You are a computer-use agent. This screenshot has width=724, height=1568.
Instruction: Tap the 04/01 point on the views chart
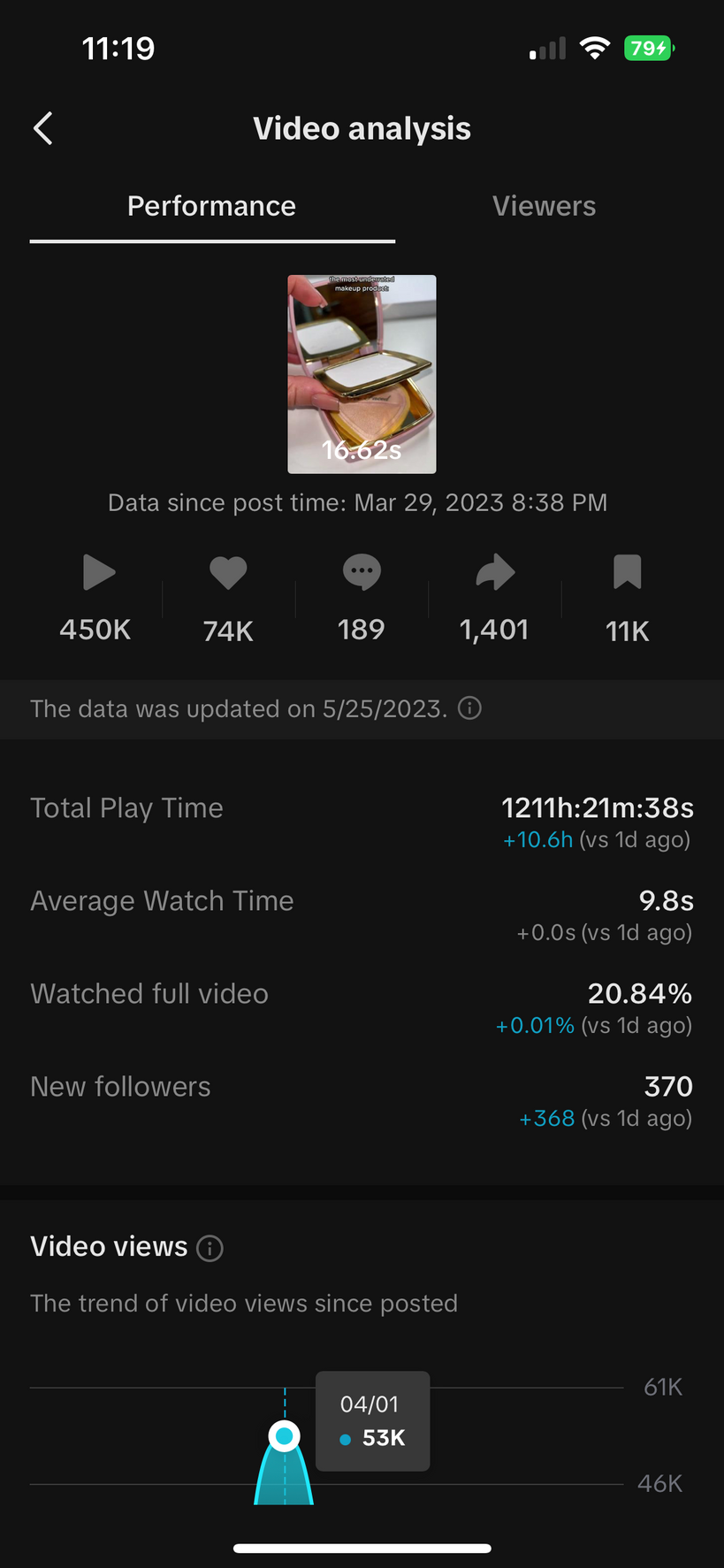point(285,1435)
